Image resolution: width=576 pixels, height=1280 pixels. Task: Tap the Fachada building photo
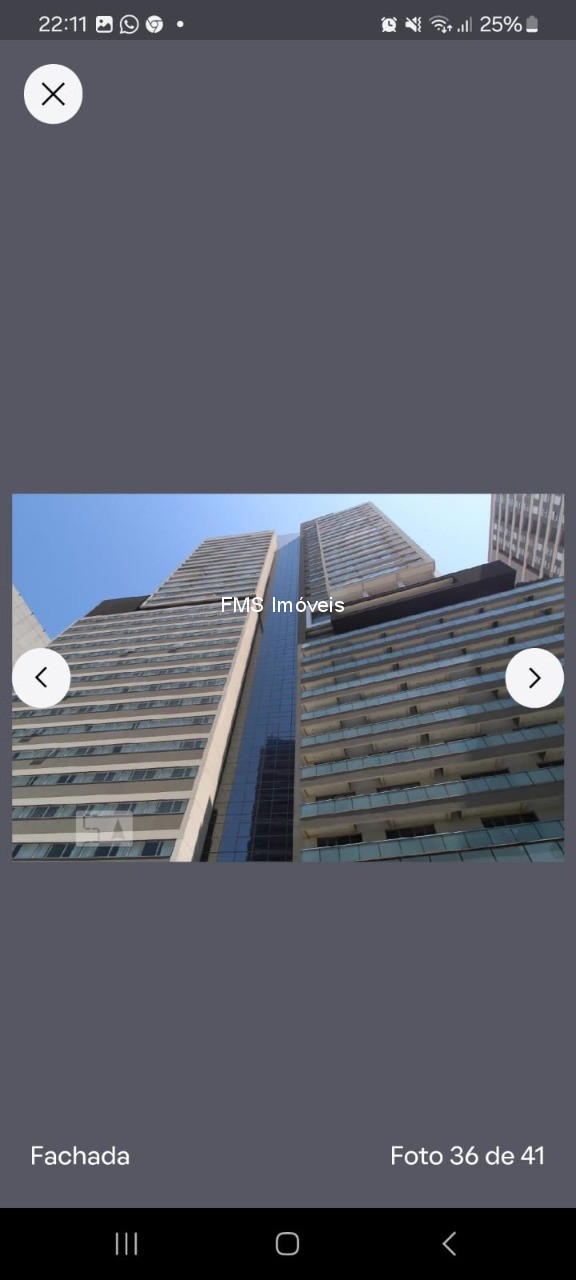point(288,678)
